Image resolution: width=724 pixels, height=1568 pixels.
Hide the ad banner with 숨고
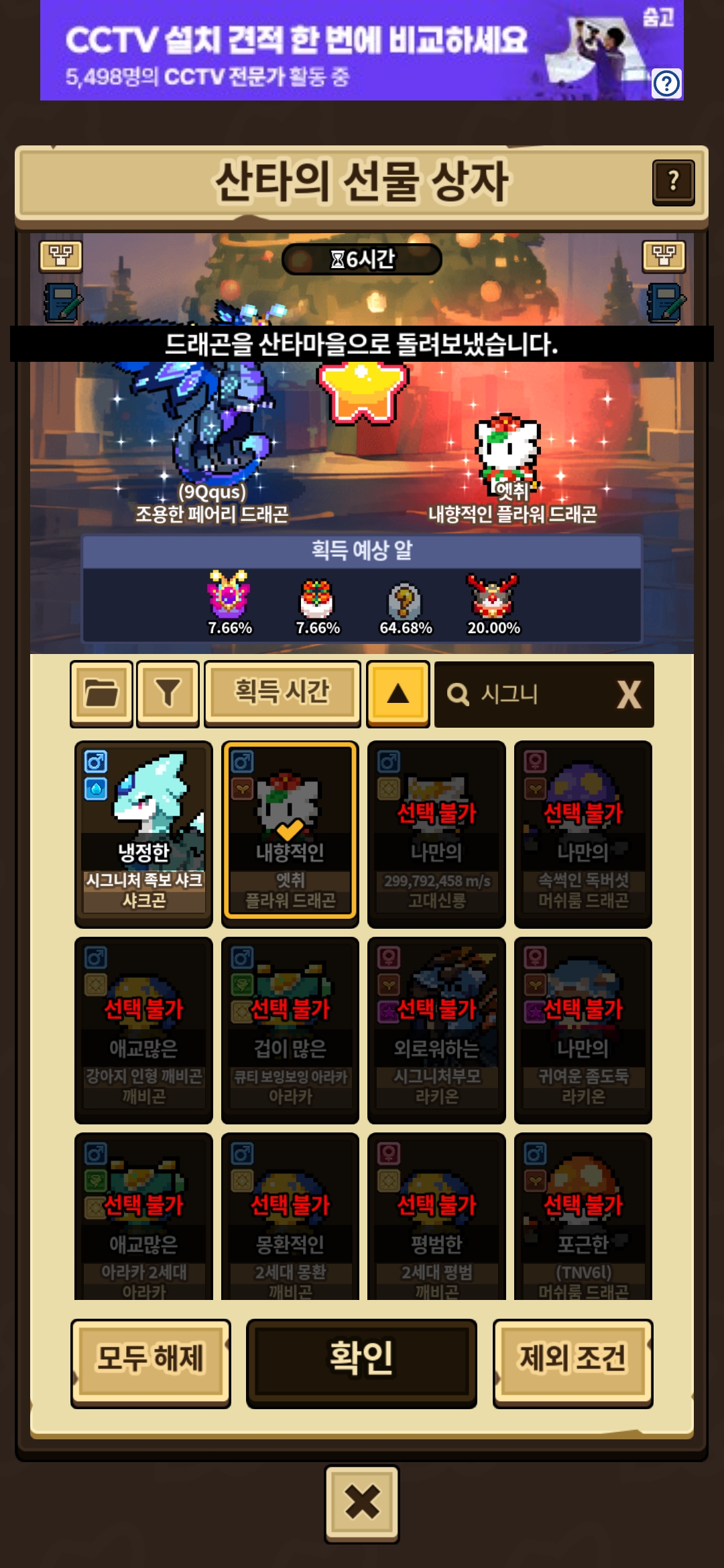pos(657,18)
